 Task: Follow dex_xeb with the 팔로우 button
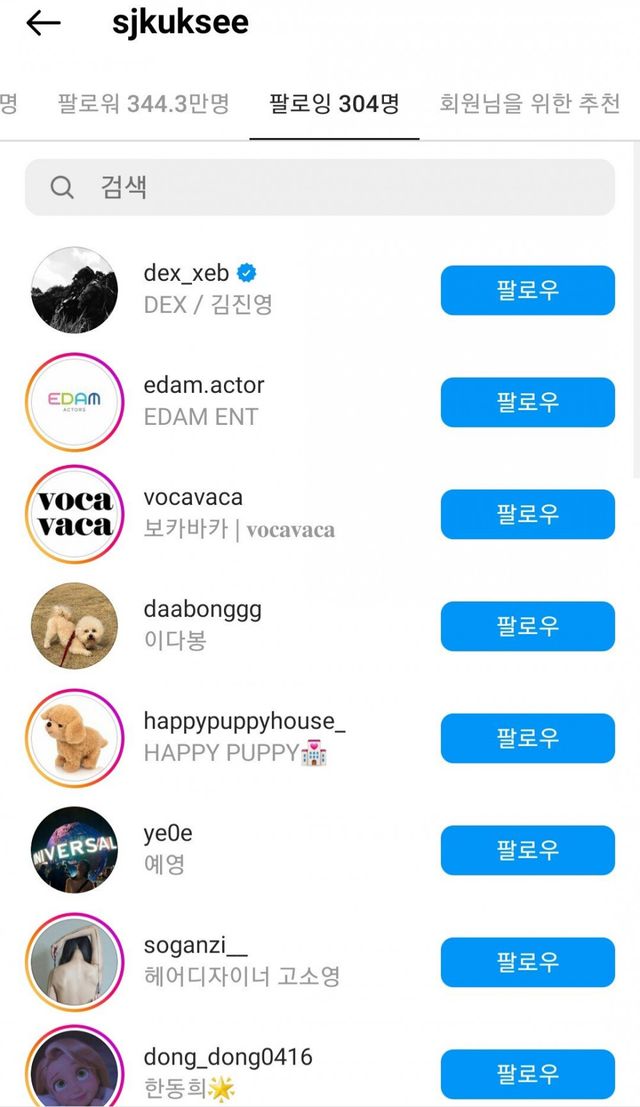point(527,290)
